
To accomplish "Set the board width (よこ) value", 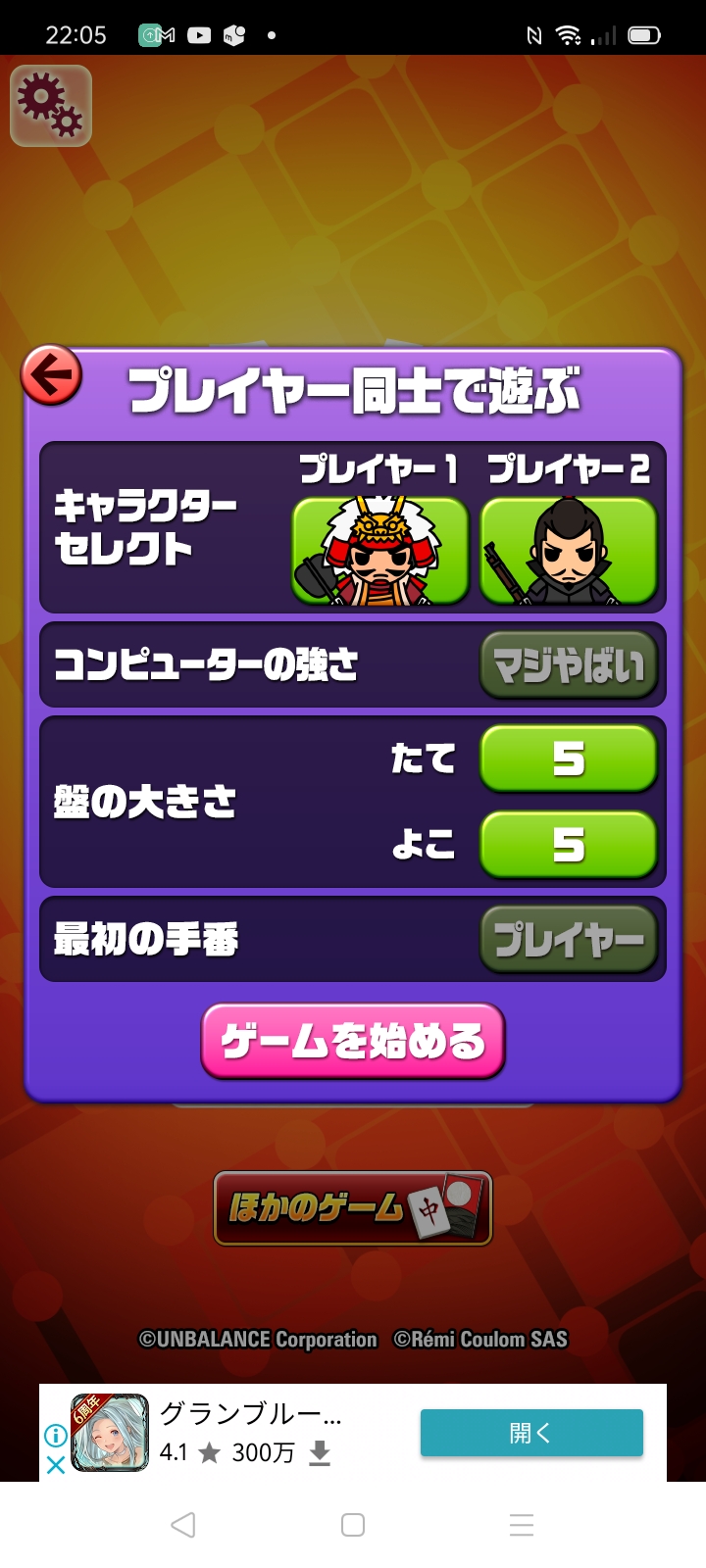I will point(568,844).
